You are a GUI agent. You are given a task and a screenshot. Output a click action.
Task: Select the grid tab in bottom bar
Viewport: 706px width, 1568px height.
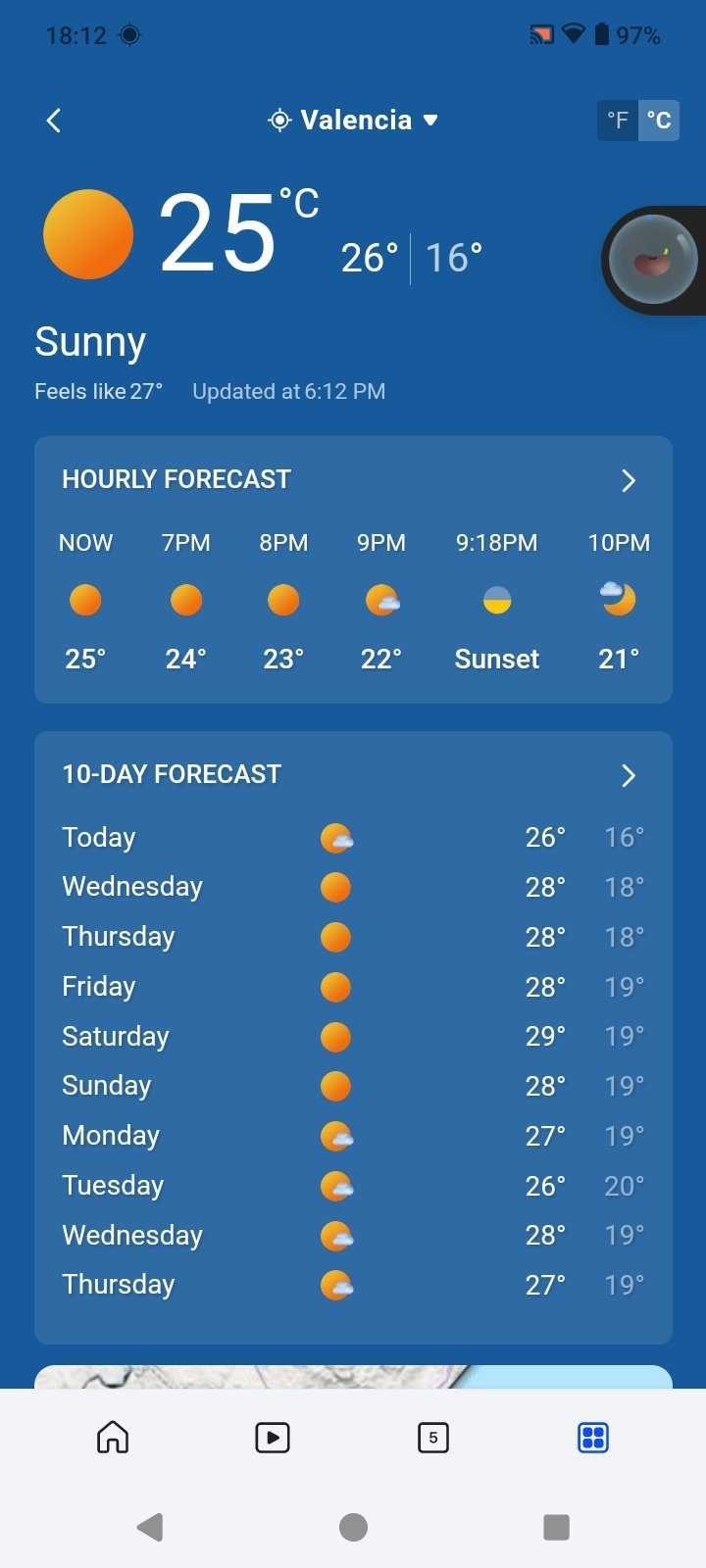pos(593,1438)
